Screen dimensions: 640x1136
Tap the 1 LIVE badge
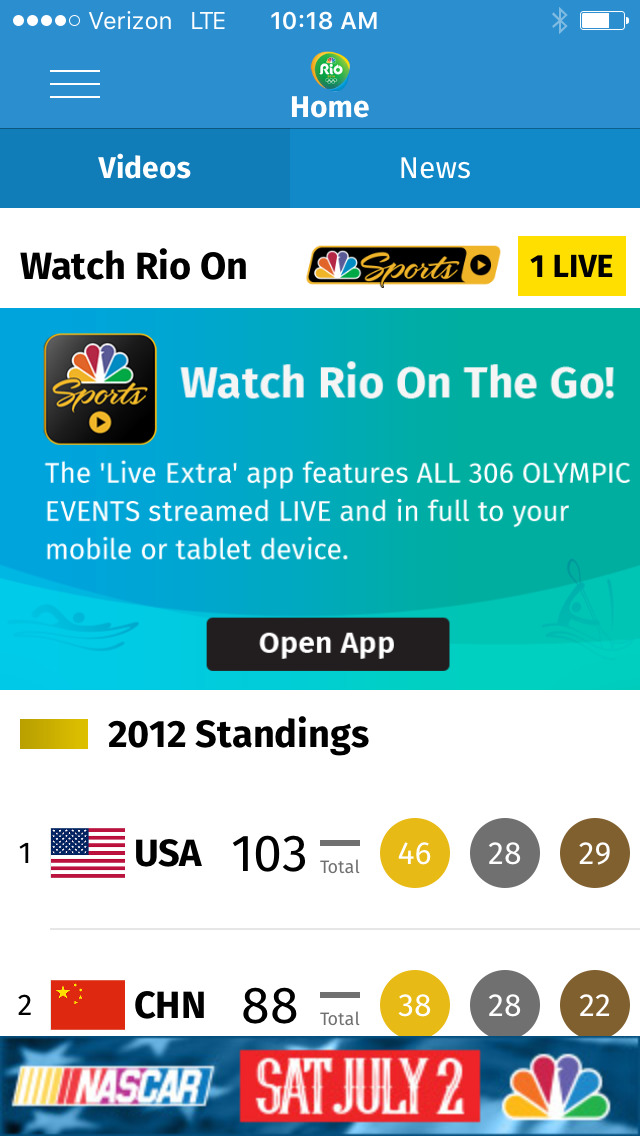(x=572, y=266)
